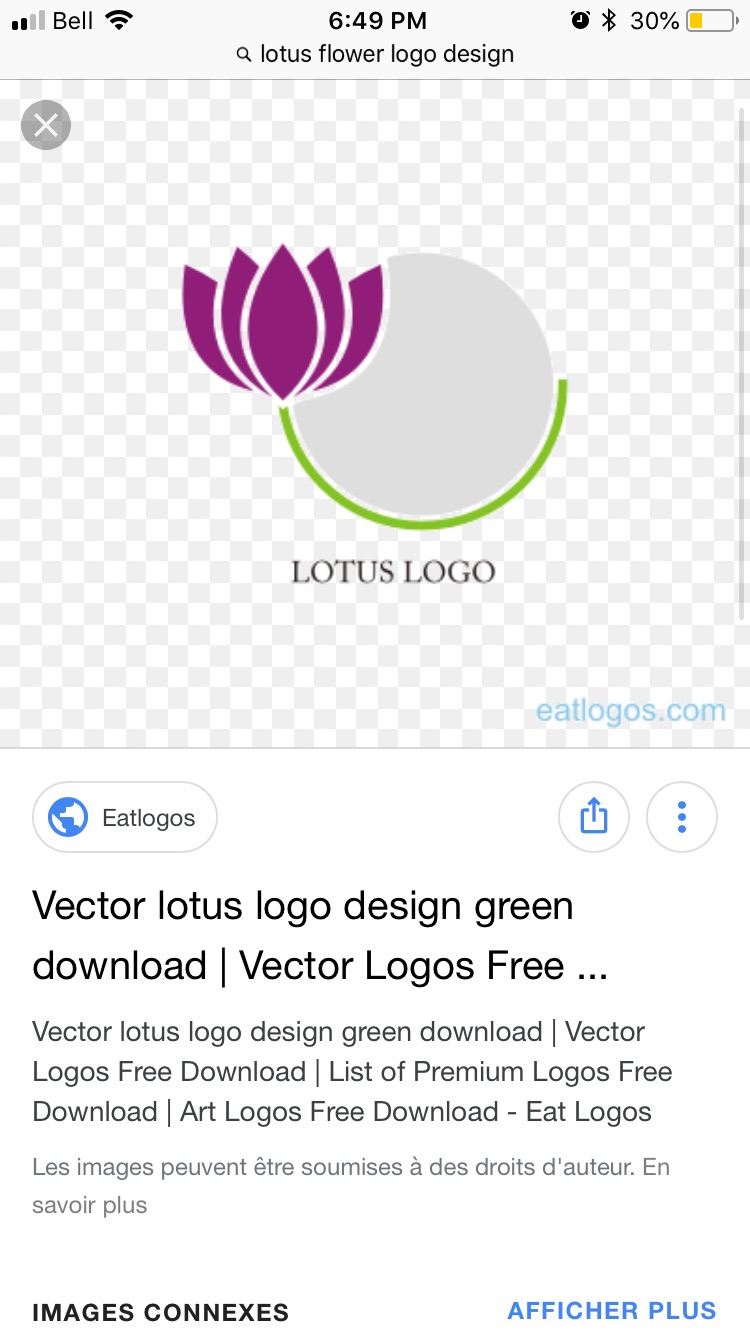Tap Afficher plus for related images
750x1334 pixels.
click(x=612, y=1310)
